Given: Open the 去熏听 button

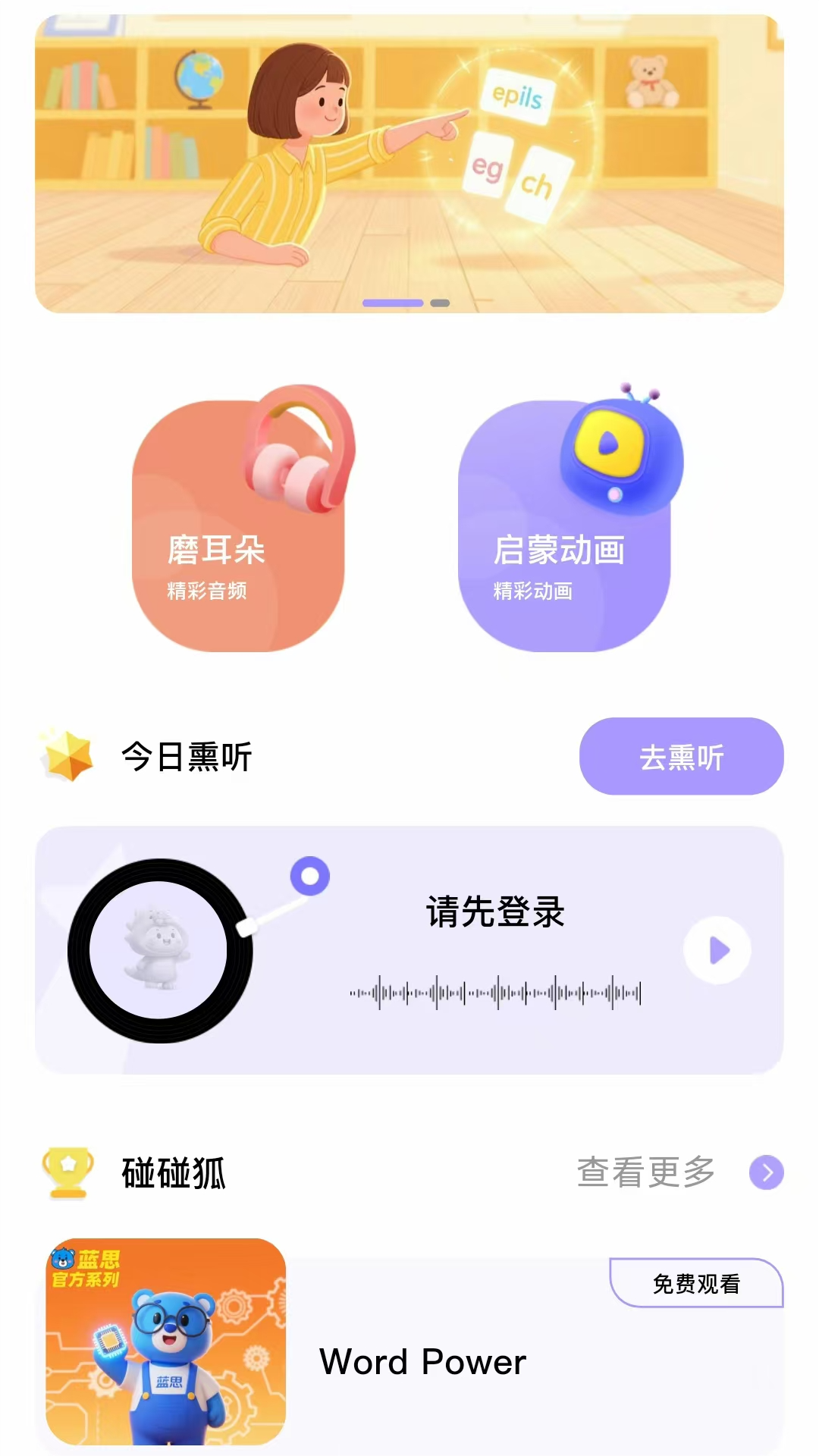Looking at the screenshot, I should coord(680,756).
